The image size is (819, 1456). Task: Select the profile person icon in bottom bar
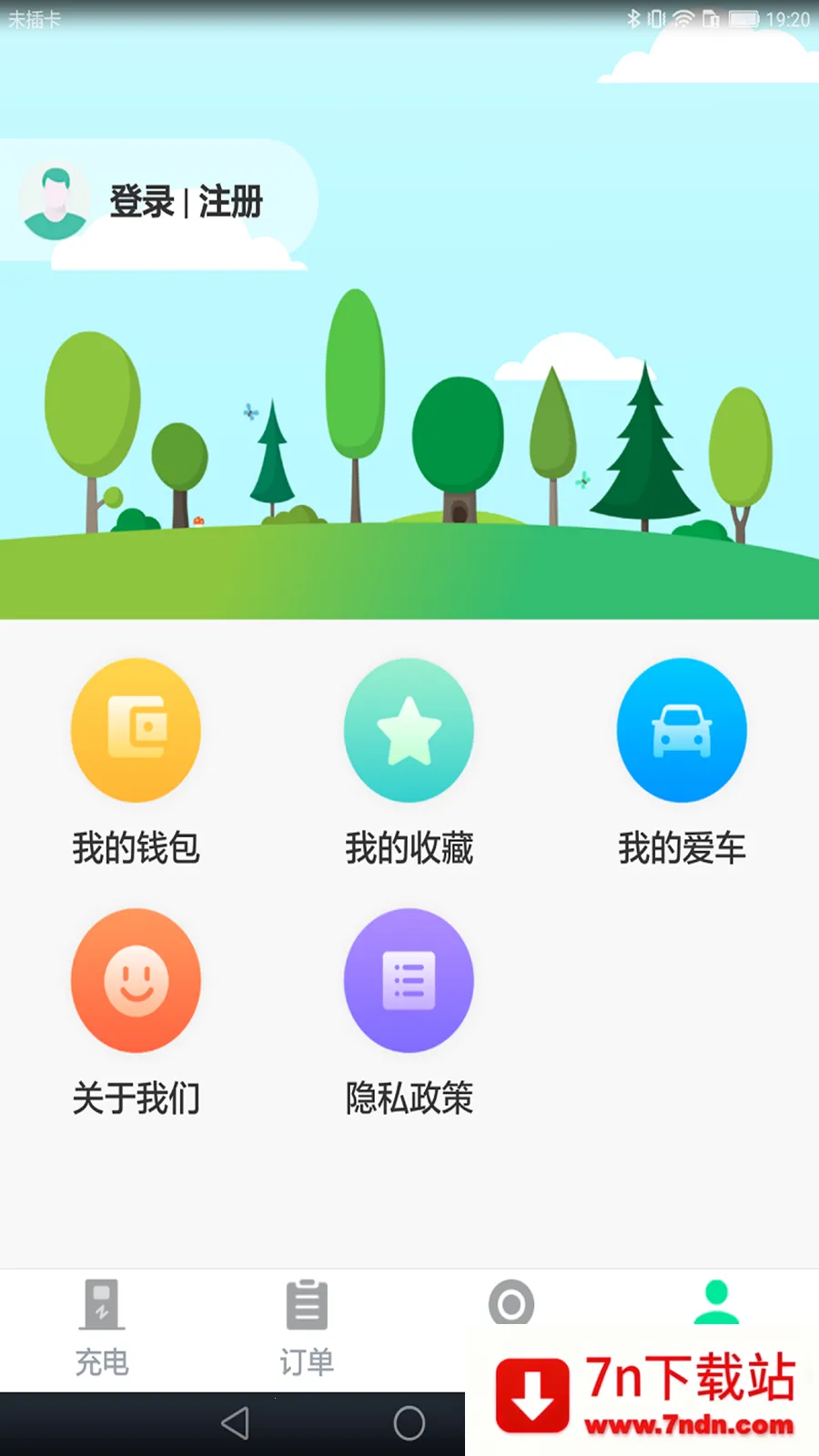point(716,1303)
